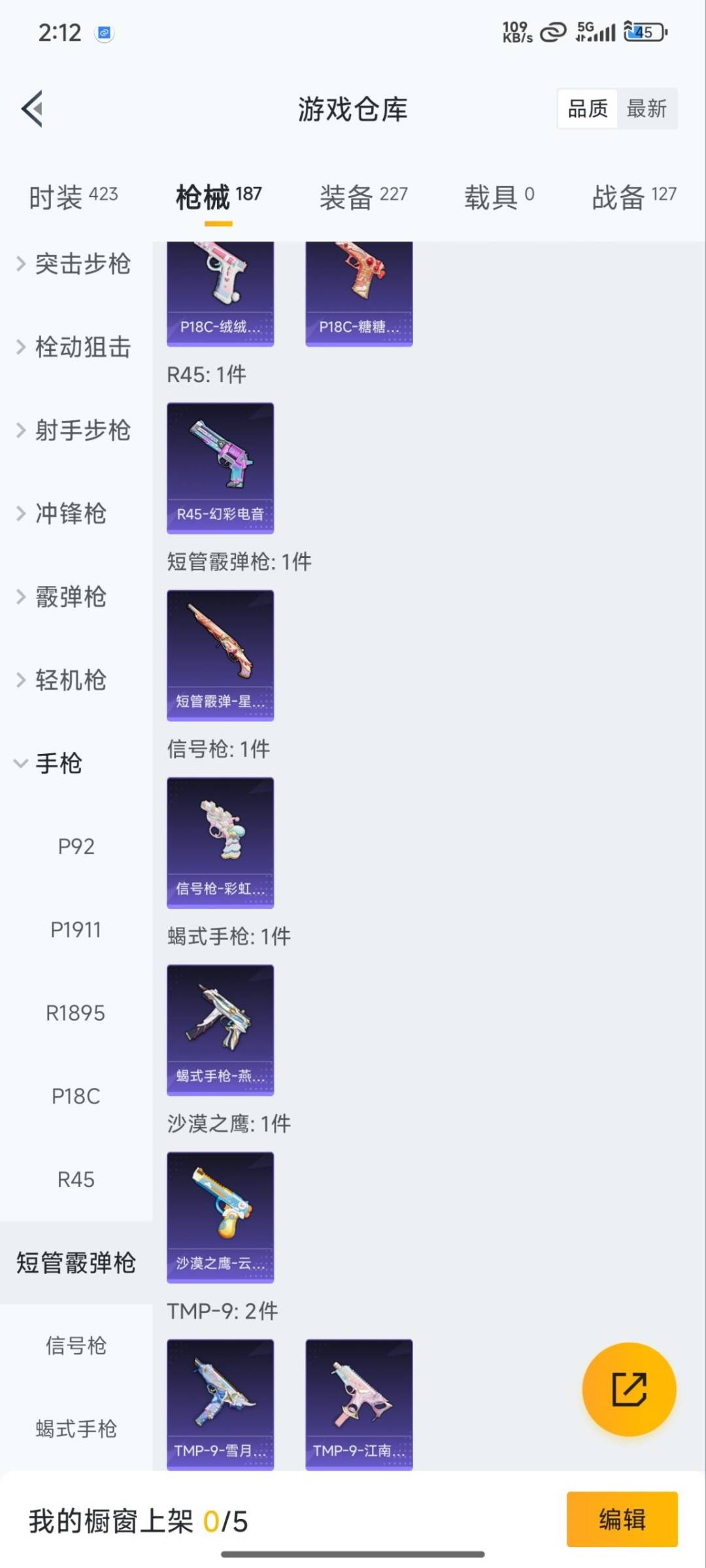The height and width of the screenshot is (1568, 706).
Task: Tap the yellow share floating button
Action: click(629, 1389)
